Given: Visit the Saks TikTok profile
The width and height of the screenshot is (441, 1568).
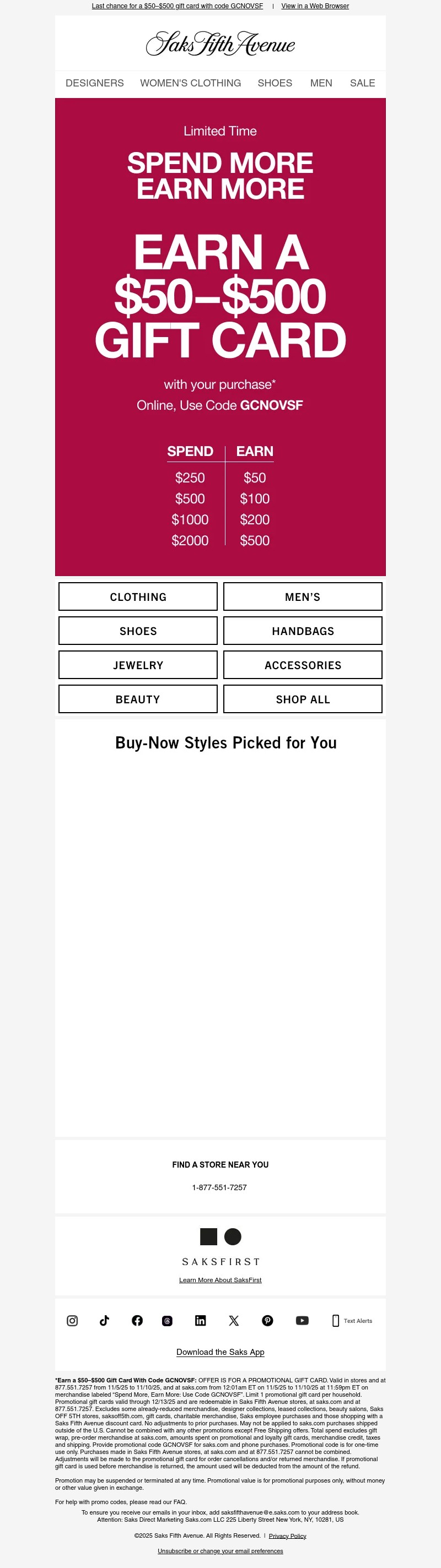Looking at the screenshot, I should [x=104, y=1320].
